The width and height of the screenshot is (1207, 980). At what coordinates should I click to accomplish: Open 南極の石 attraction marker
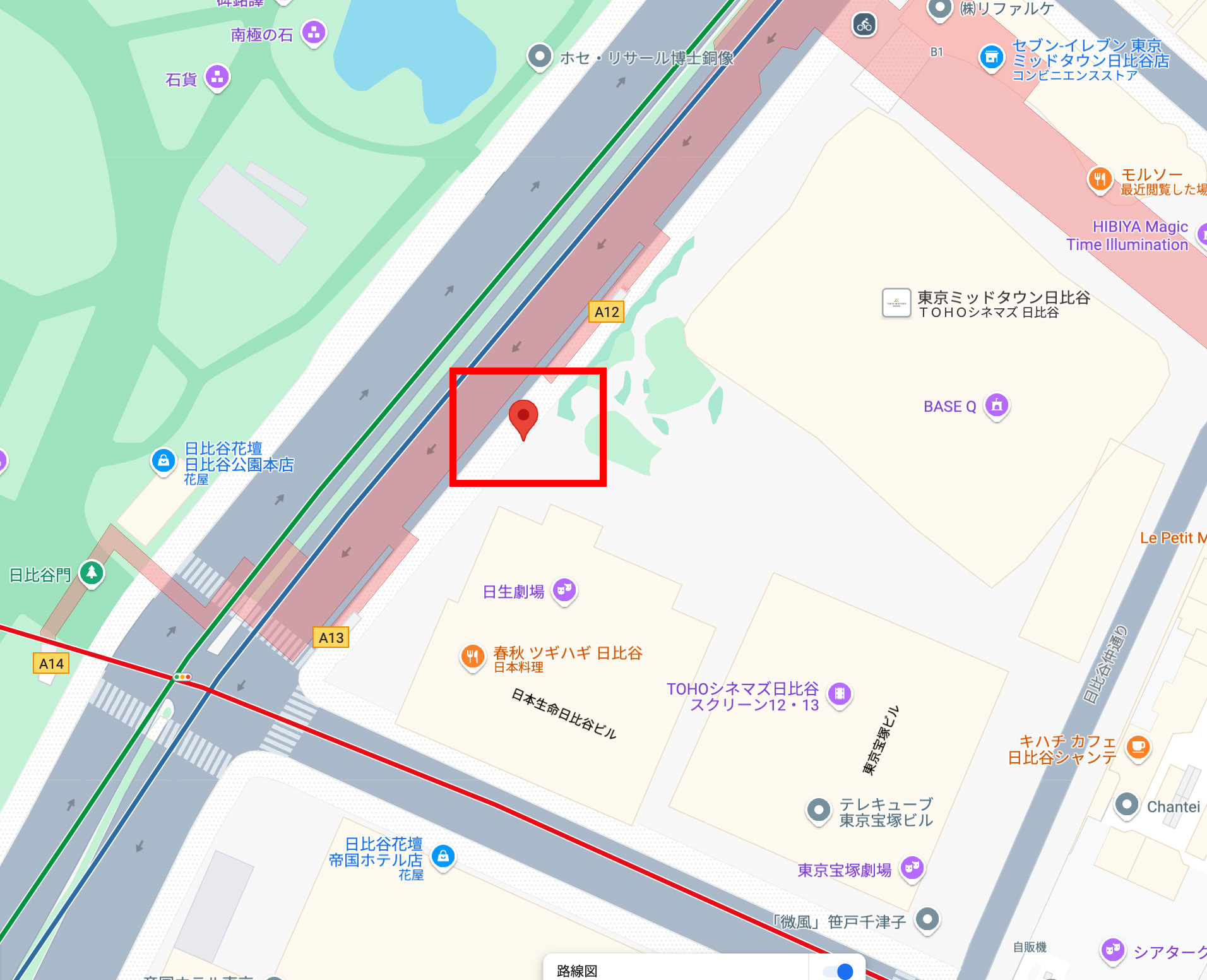[314, 32]
